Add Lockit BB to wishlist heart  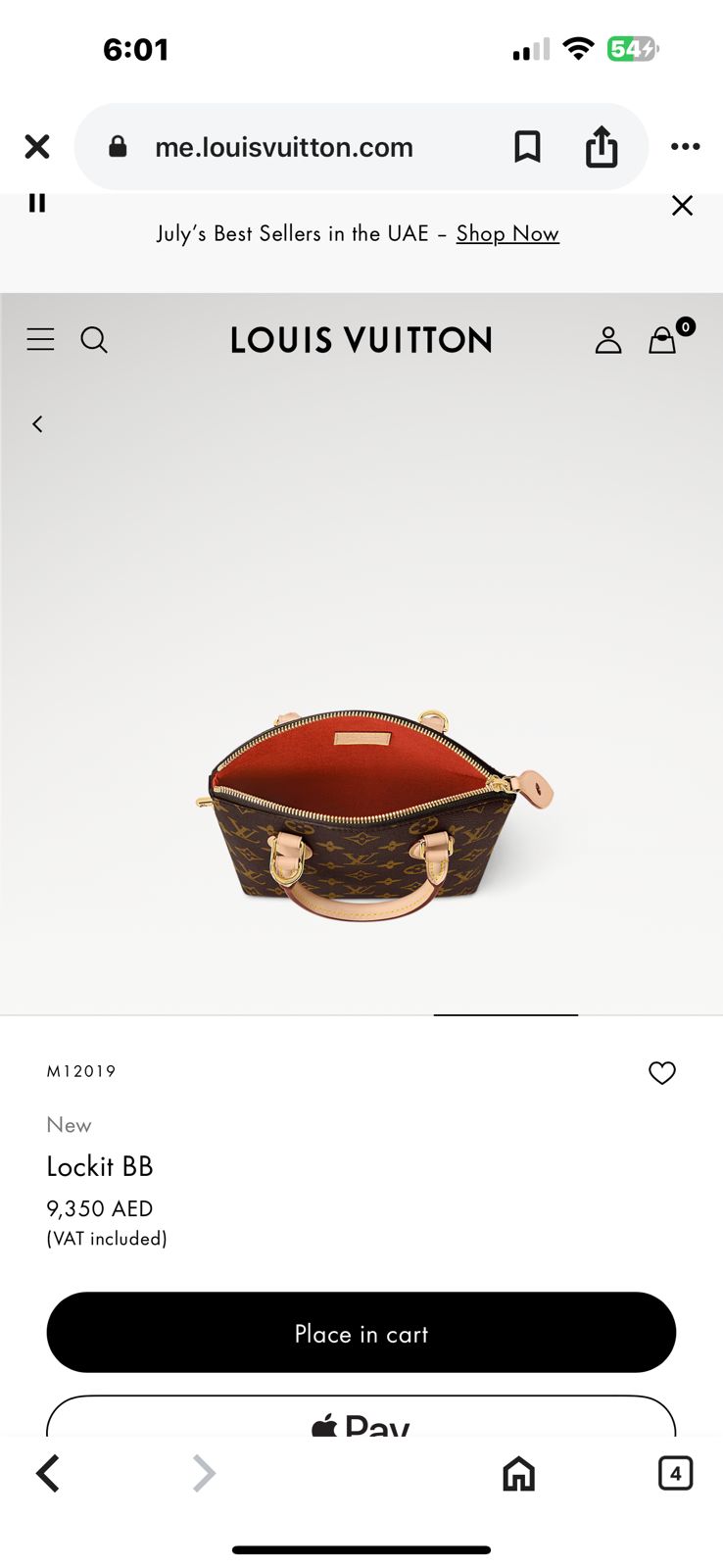[662, 1073]
